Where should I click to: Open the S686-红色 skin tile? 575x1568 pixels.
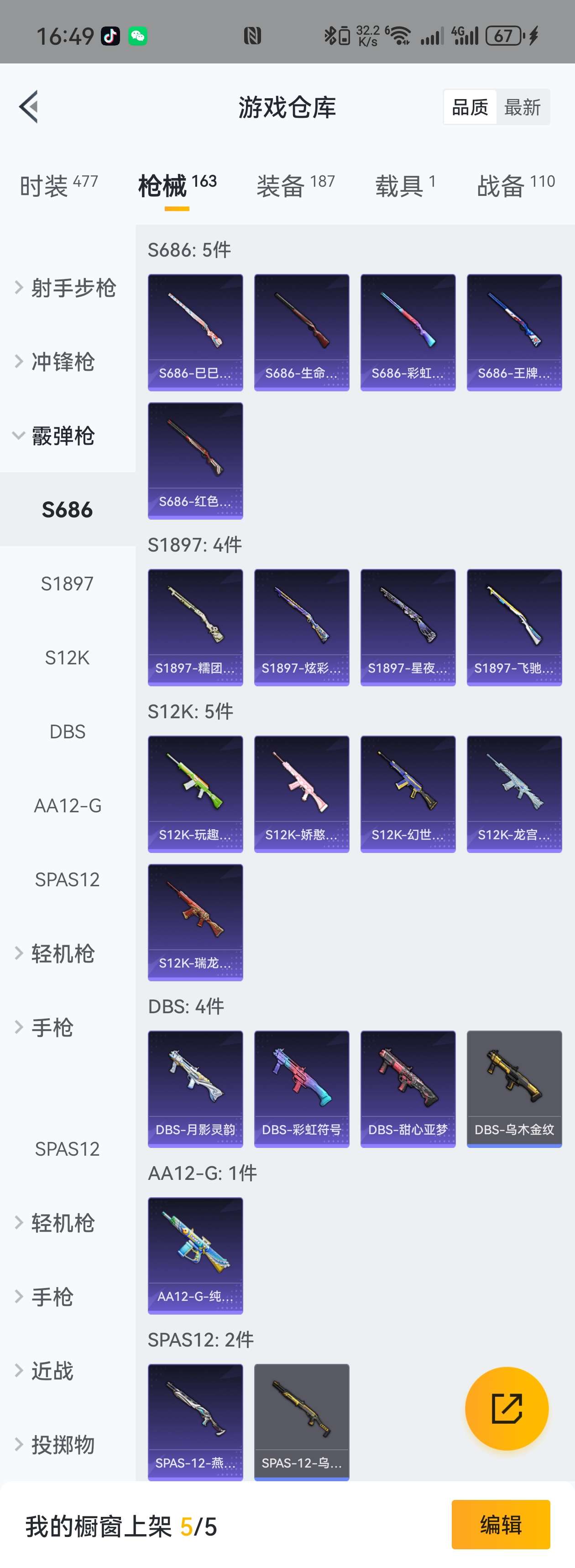195,460
